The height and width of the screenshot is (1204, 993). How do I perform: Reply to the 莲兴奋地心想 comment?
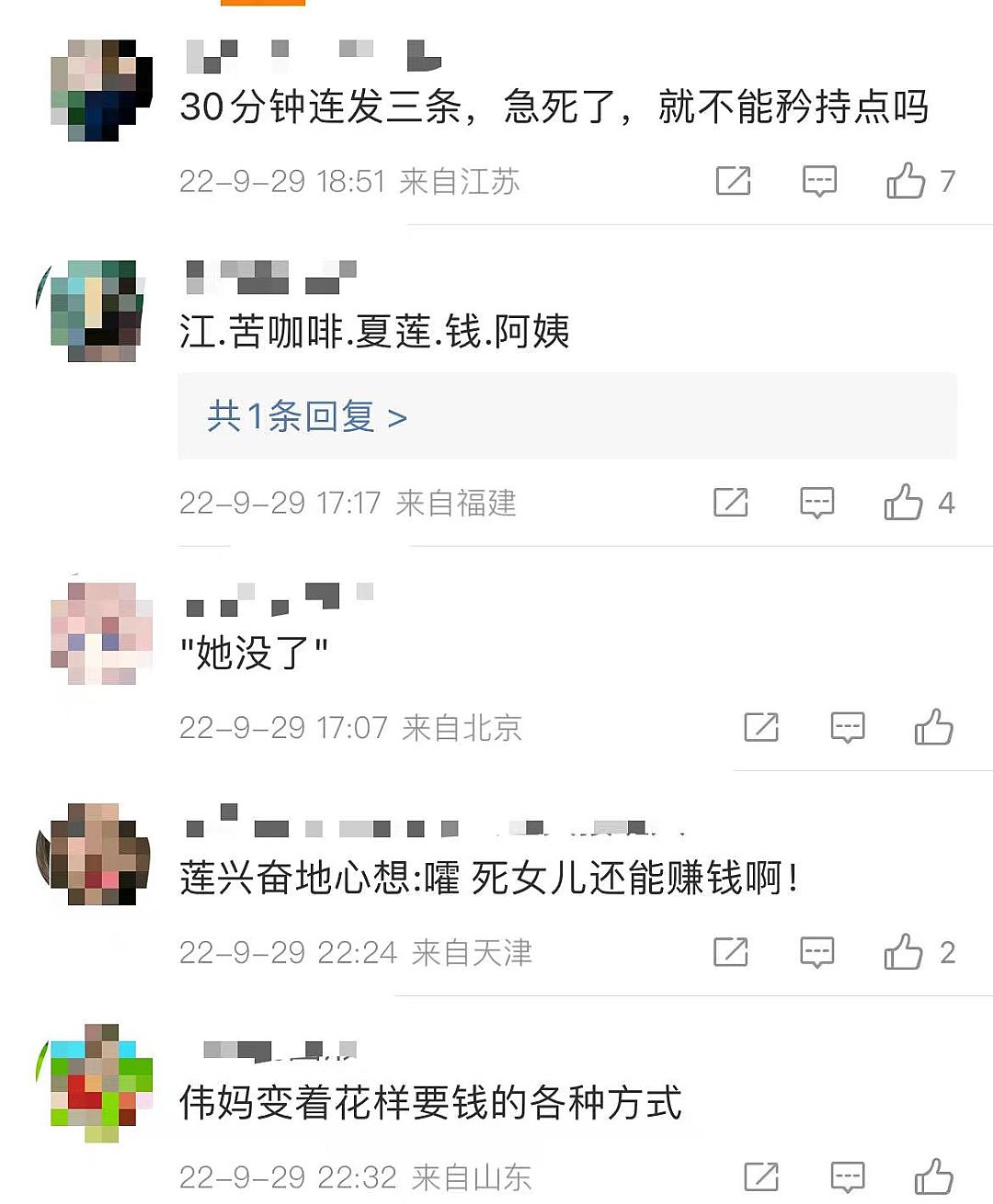[x=816, y=952]
